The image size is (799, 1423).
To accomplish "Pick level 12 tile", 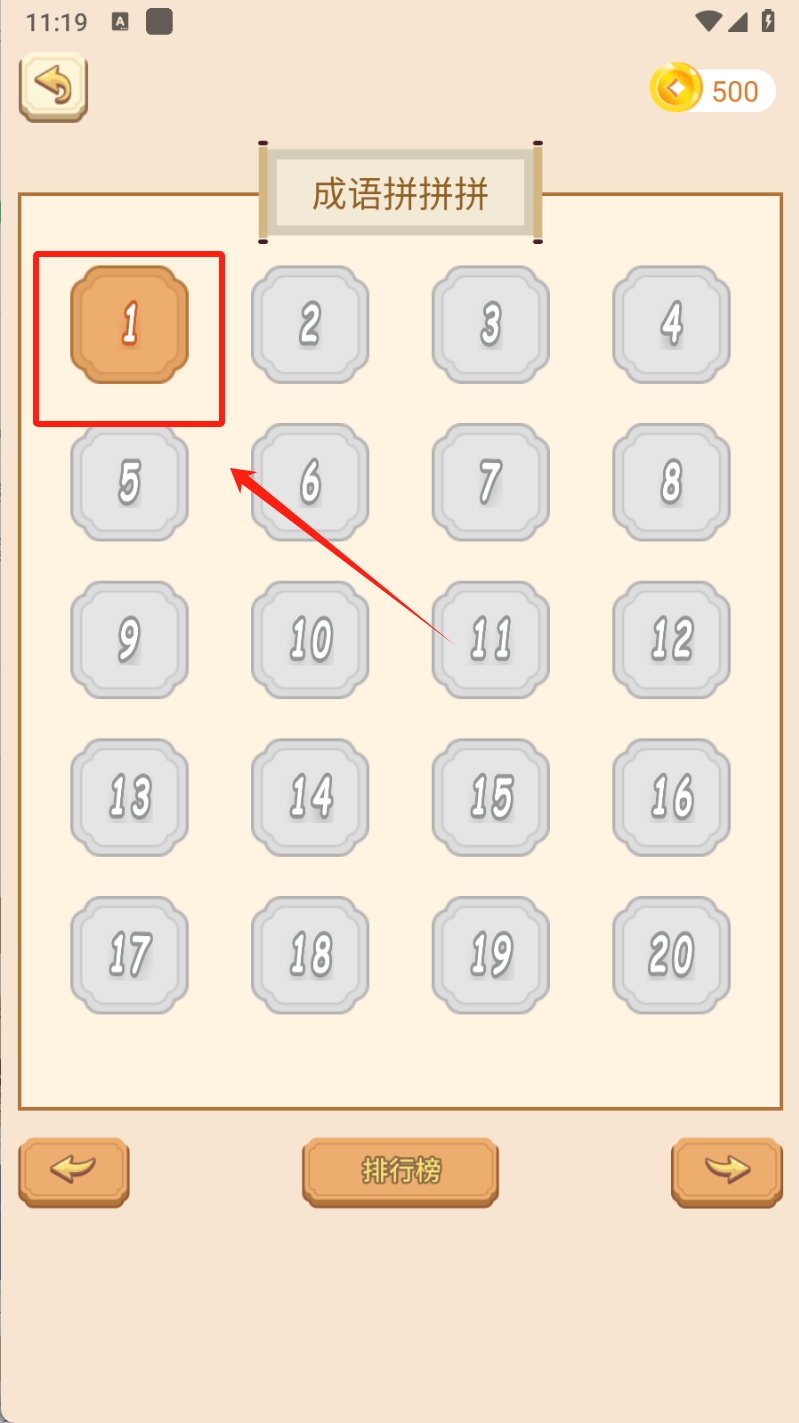I will (671, 639).
